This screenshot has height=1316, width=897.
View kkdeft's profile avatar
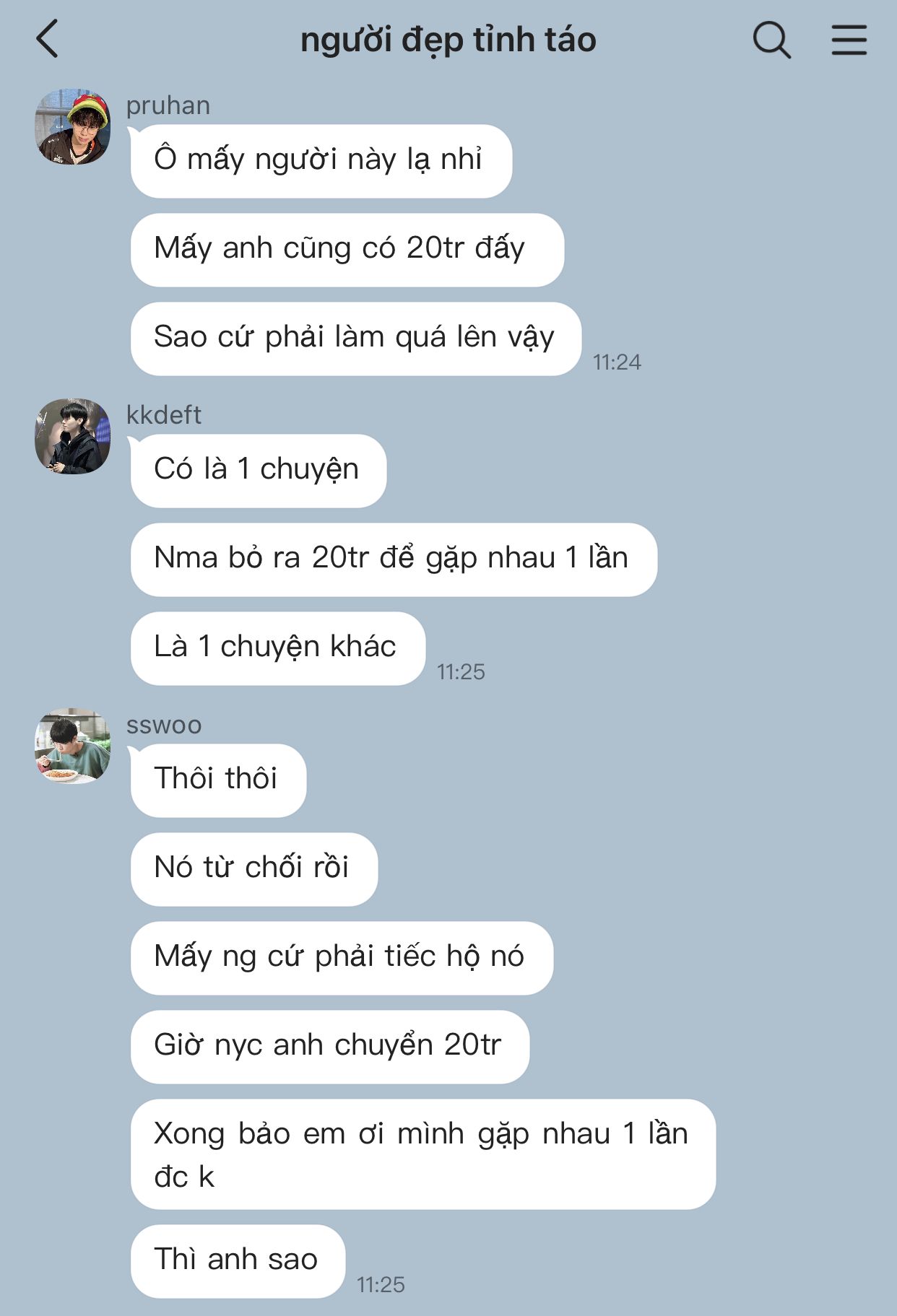pos(73,436)
